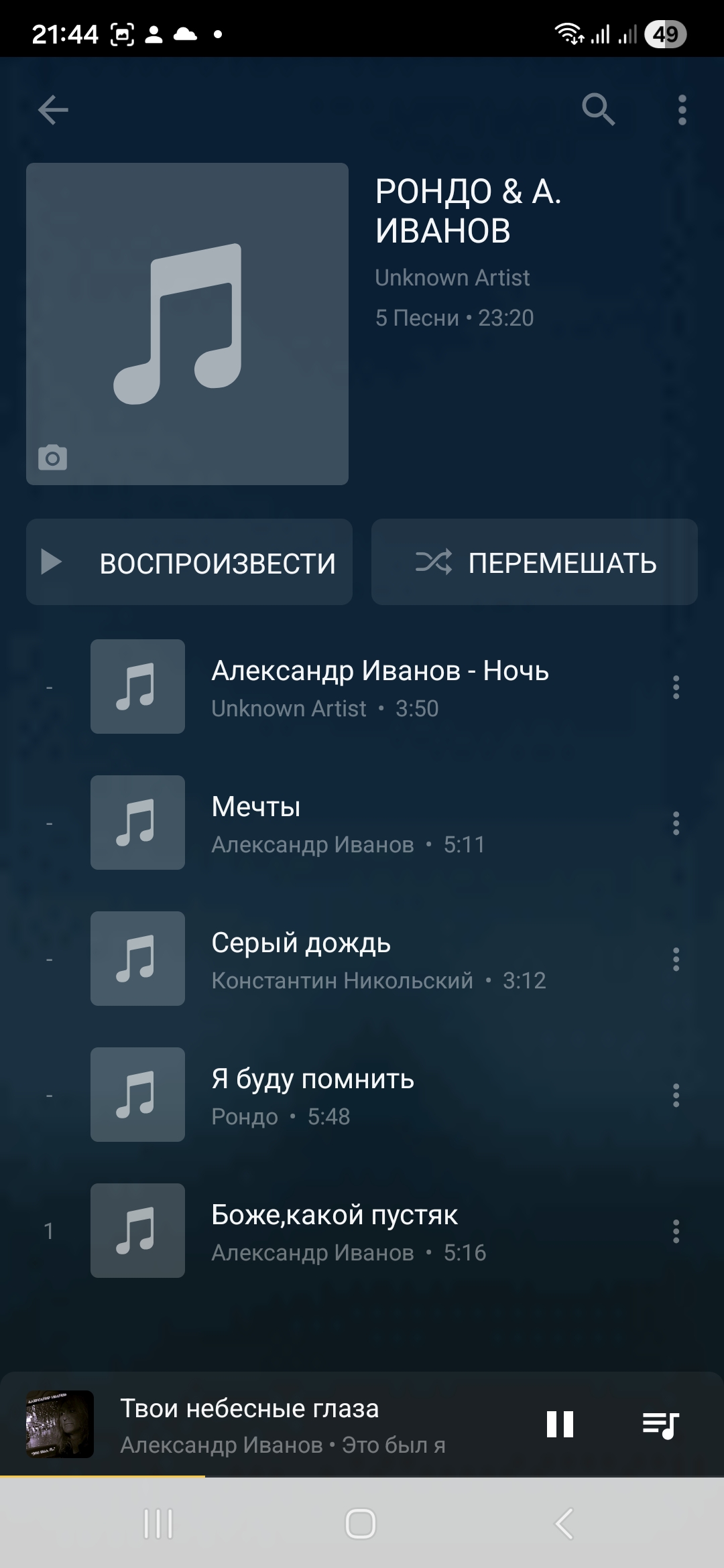Open now playing Твои небесные глаза
This screenshot has height=1568, width=724.
(x=282, y=1425)
